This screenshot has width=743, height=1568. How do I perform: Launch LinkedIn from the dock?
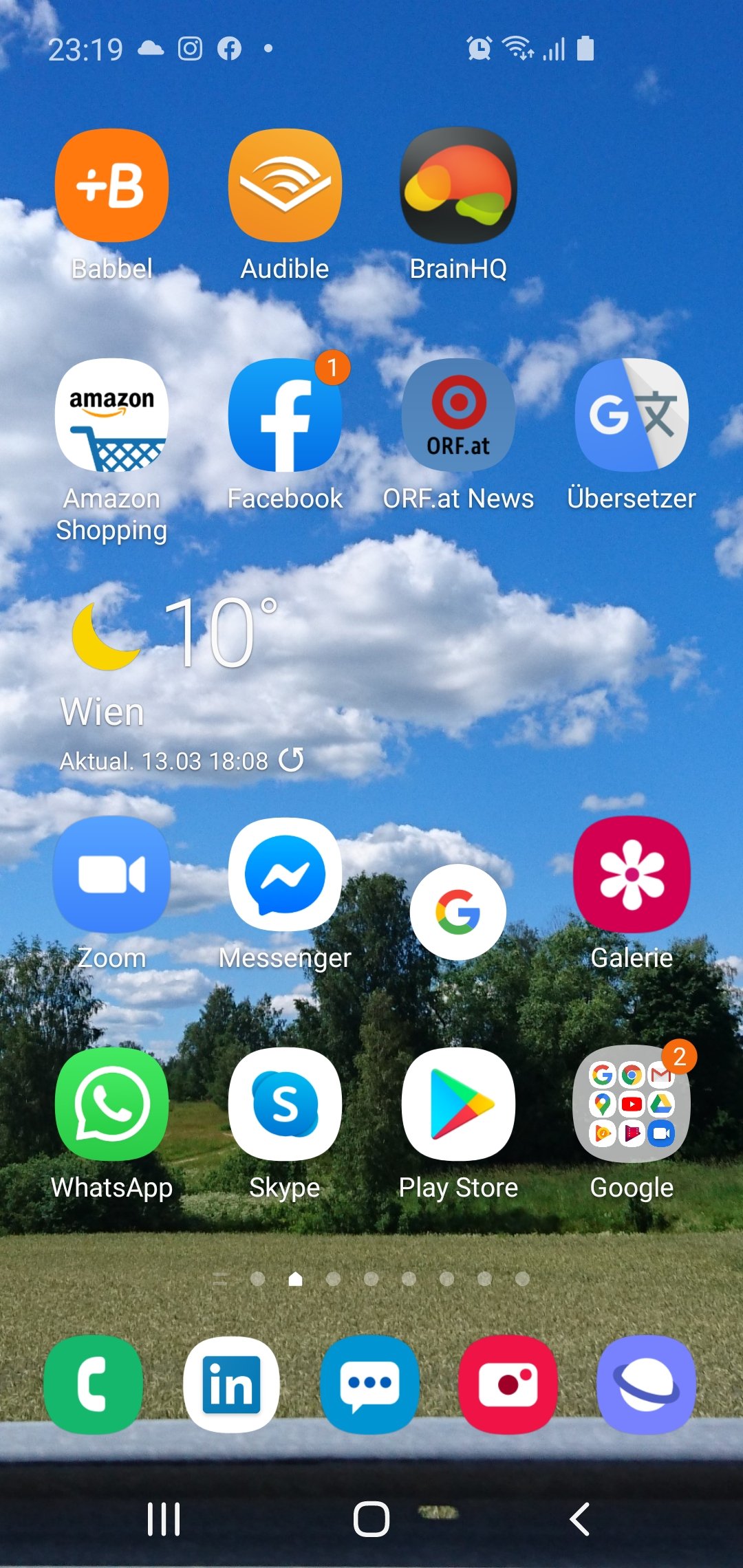click(232, 1385)
